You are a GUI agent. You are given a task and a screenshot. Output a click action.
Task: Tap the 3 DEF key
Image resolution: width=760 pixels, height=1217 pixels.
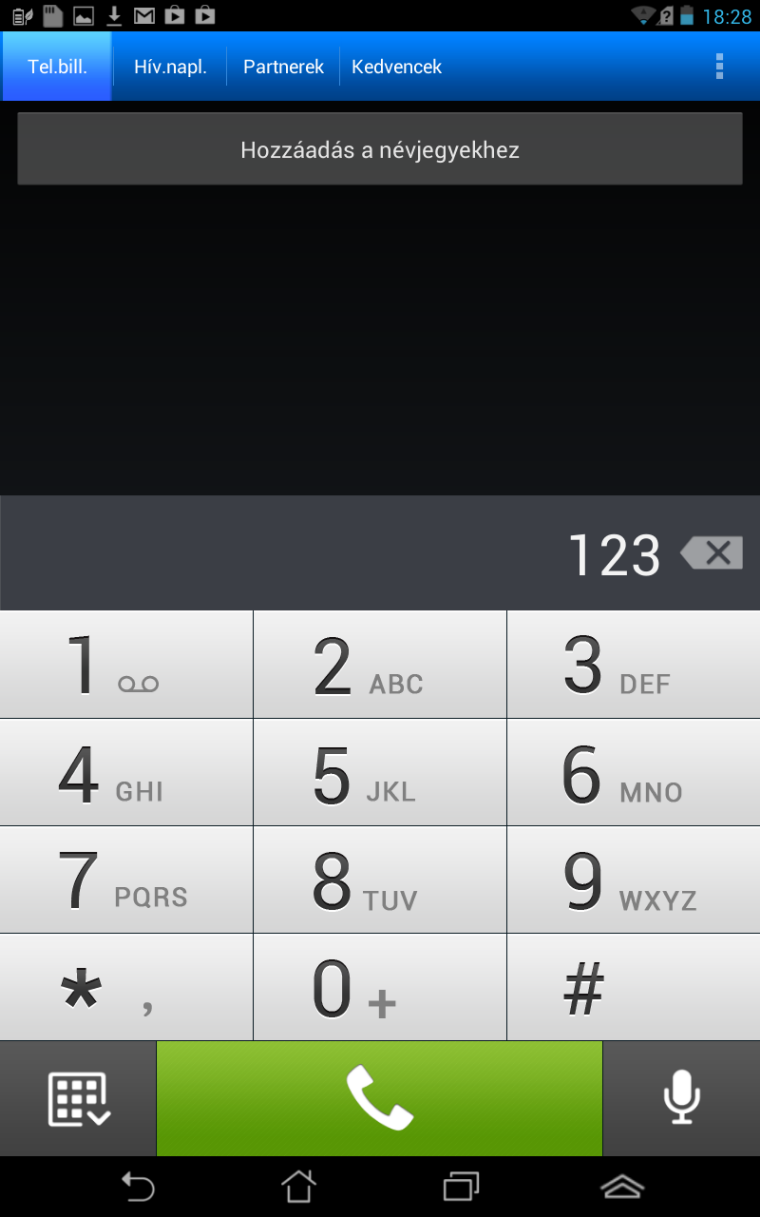coord(633,665)
